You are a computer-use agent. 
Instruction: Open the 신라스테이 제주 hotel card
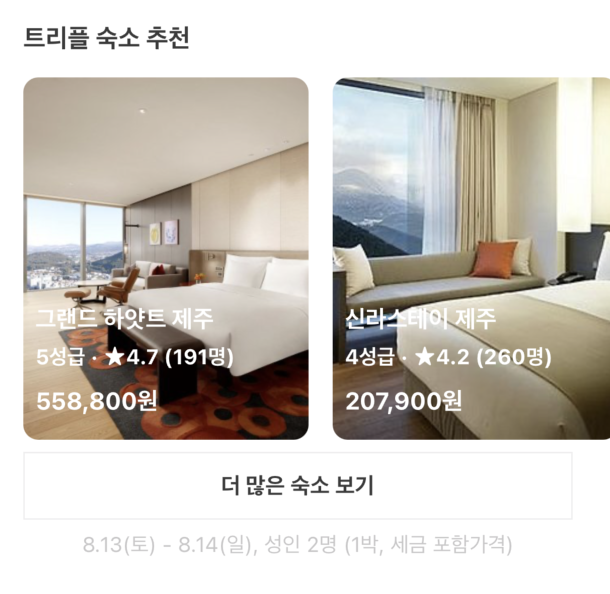point(471,258)
